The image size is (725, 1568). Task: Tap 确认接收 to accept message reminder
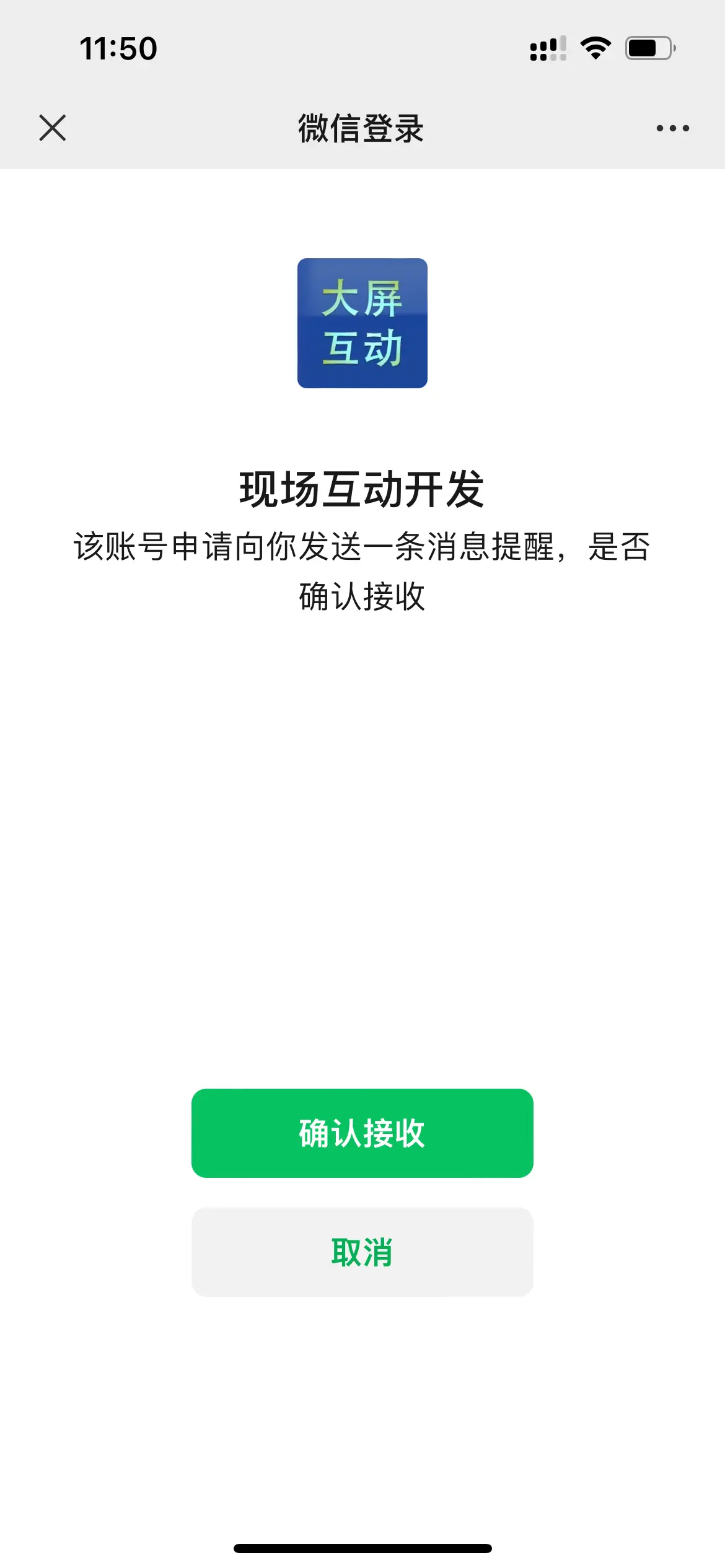pyautogui.click(x=362, y=1133)
